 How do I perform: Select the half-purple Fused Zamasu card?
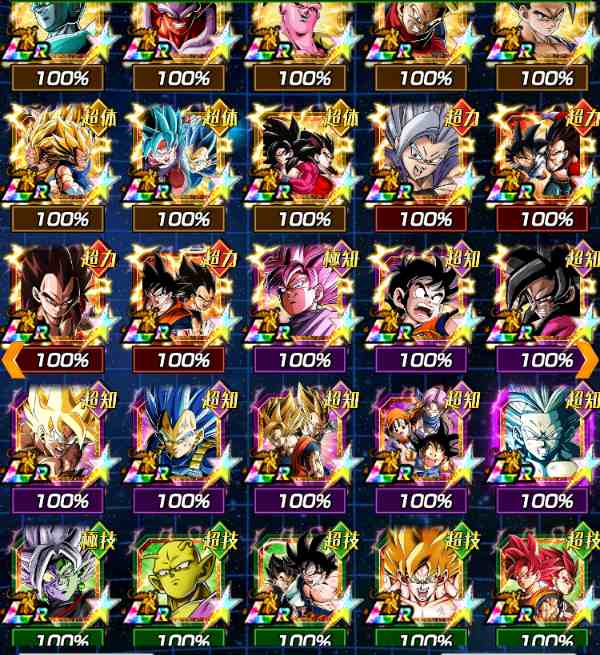[x=62, y=582]
